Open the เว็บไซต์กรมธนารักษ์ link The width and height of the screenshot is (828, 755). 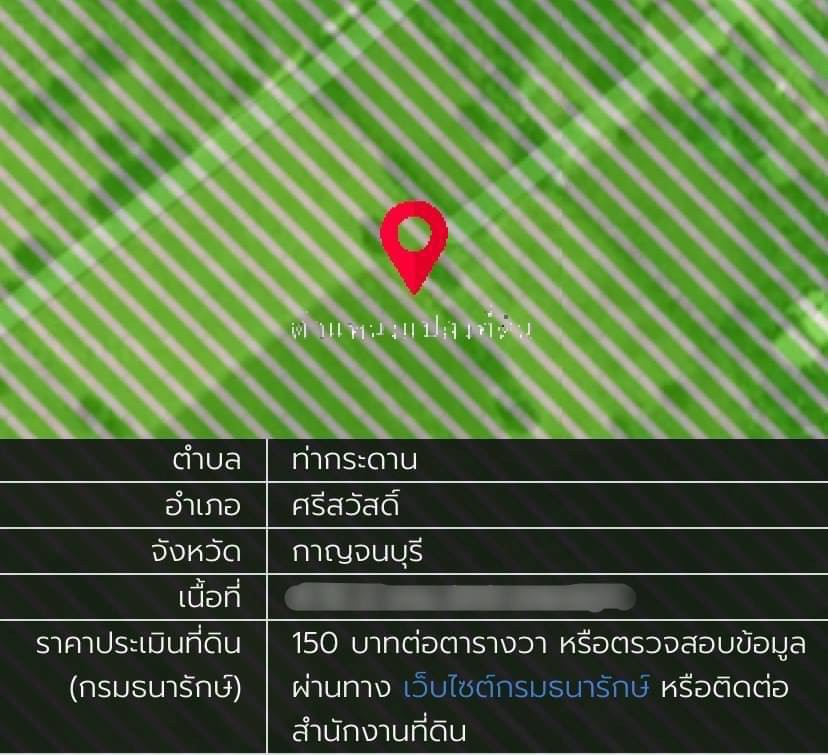click(527, 688)
